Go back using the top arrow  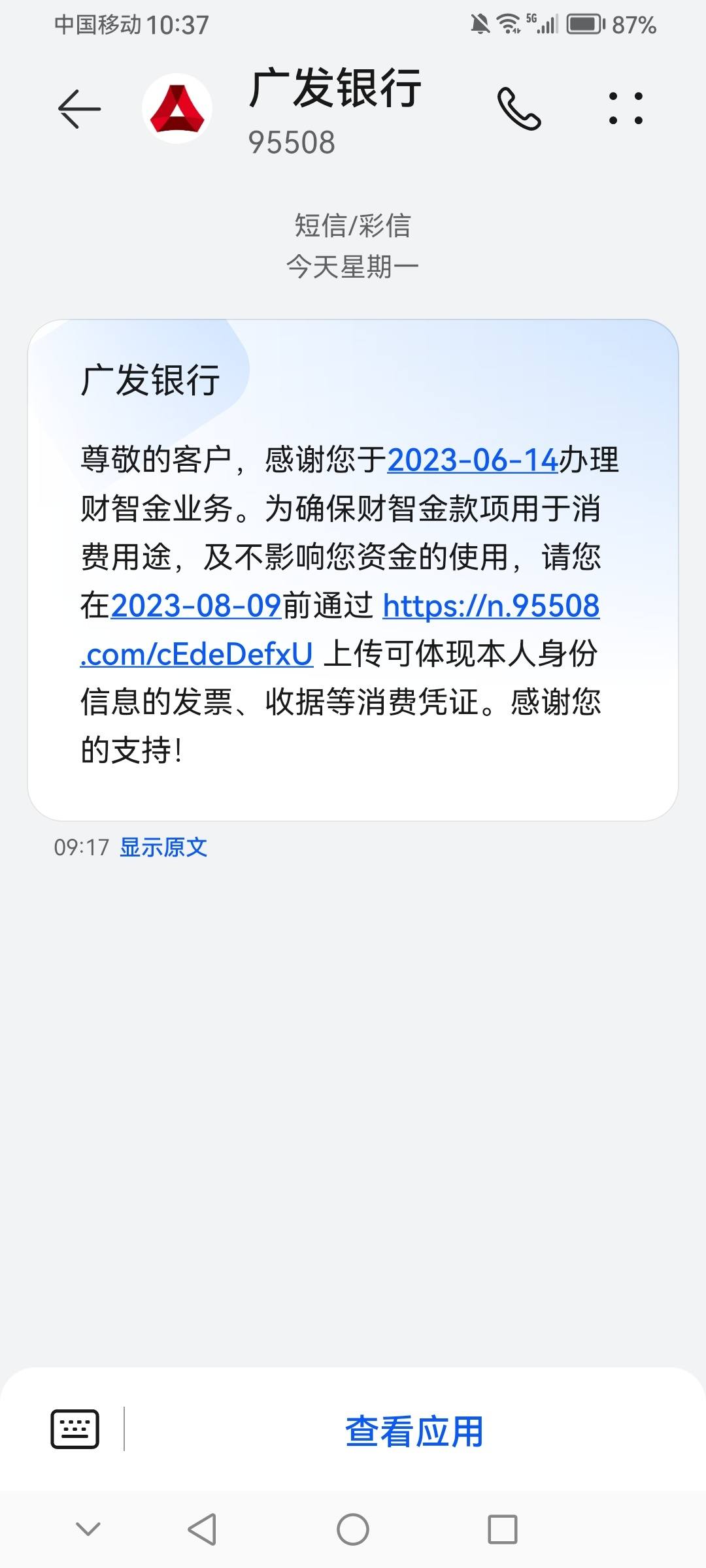pos(79,108)
